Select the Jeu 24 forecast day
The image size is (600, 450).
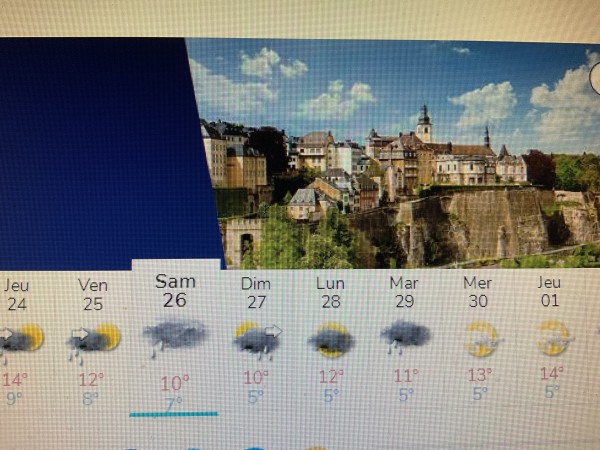(x=17, y=338)
